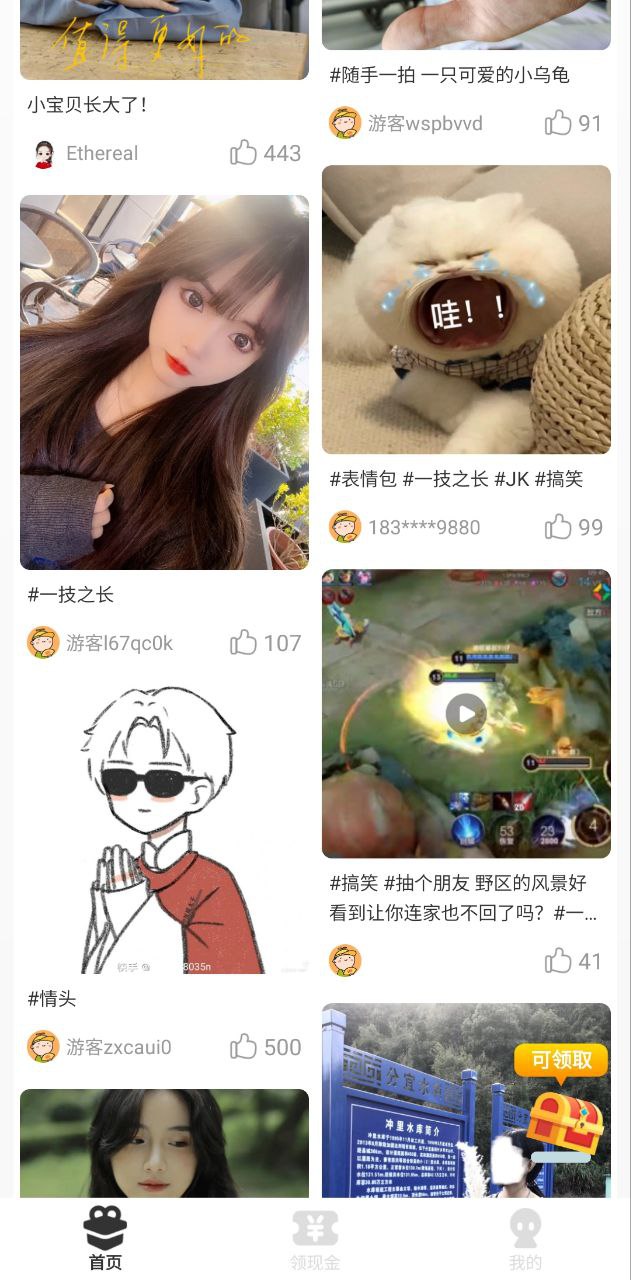
Task: Select the 首页 tab
Action: pos(105,1240)
